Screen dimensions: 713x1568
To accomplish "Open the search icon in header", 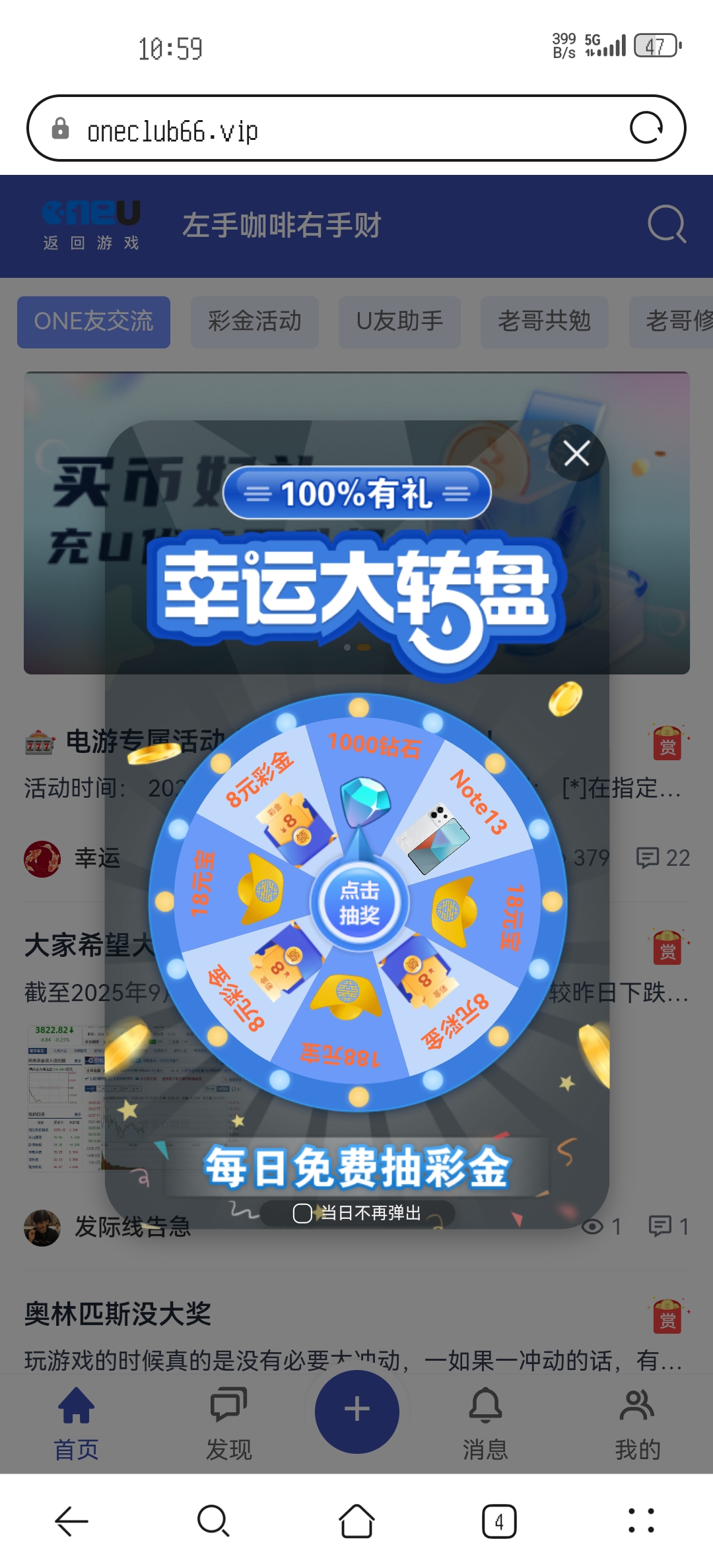I will tap(667, 224).
